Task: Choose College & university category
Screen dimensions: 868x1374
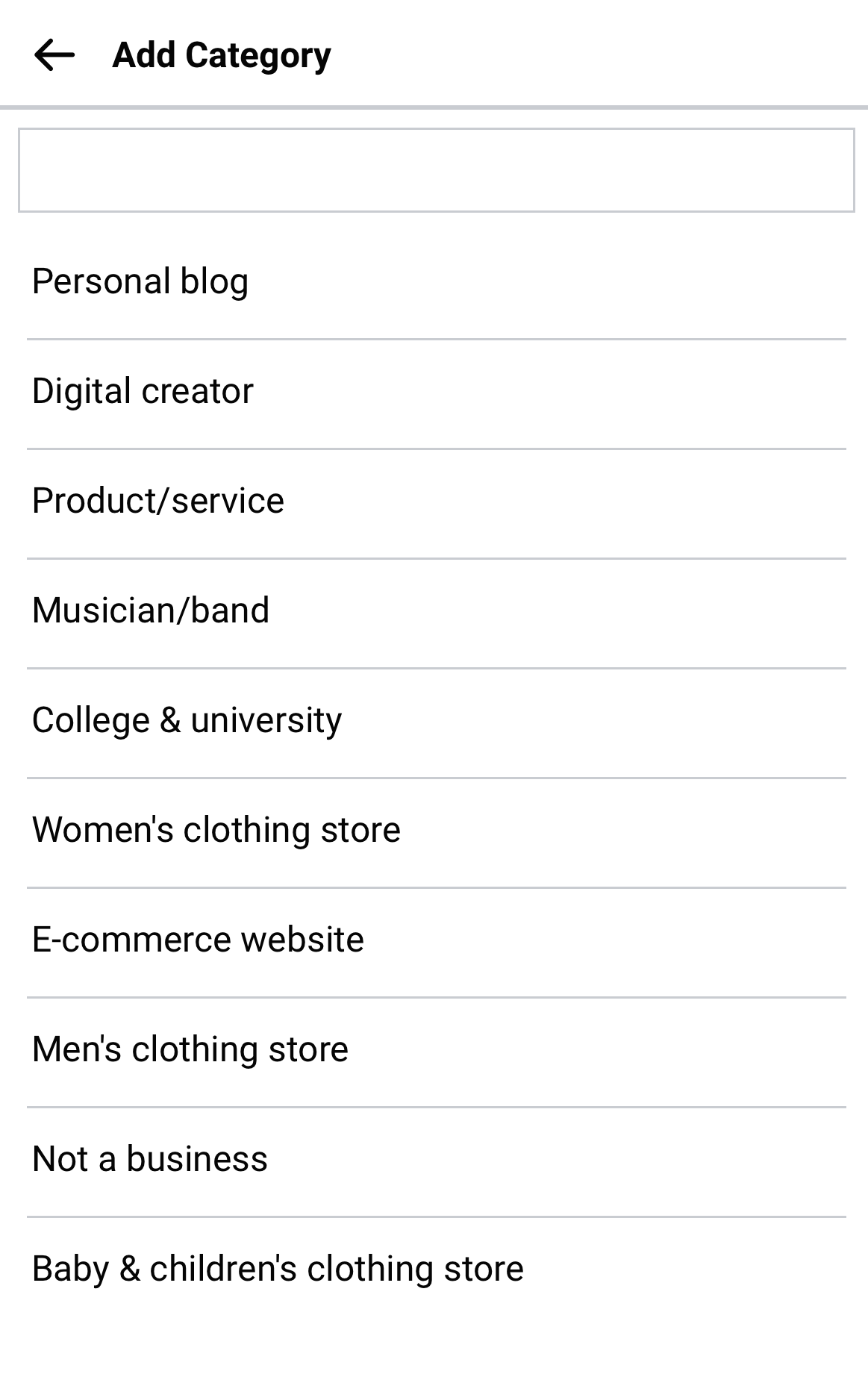Action: coord(187,719)
